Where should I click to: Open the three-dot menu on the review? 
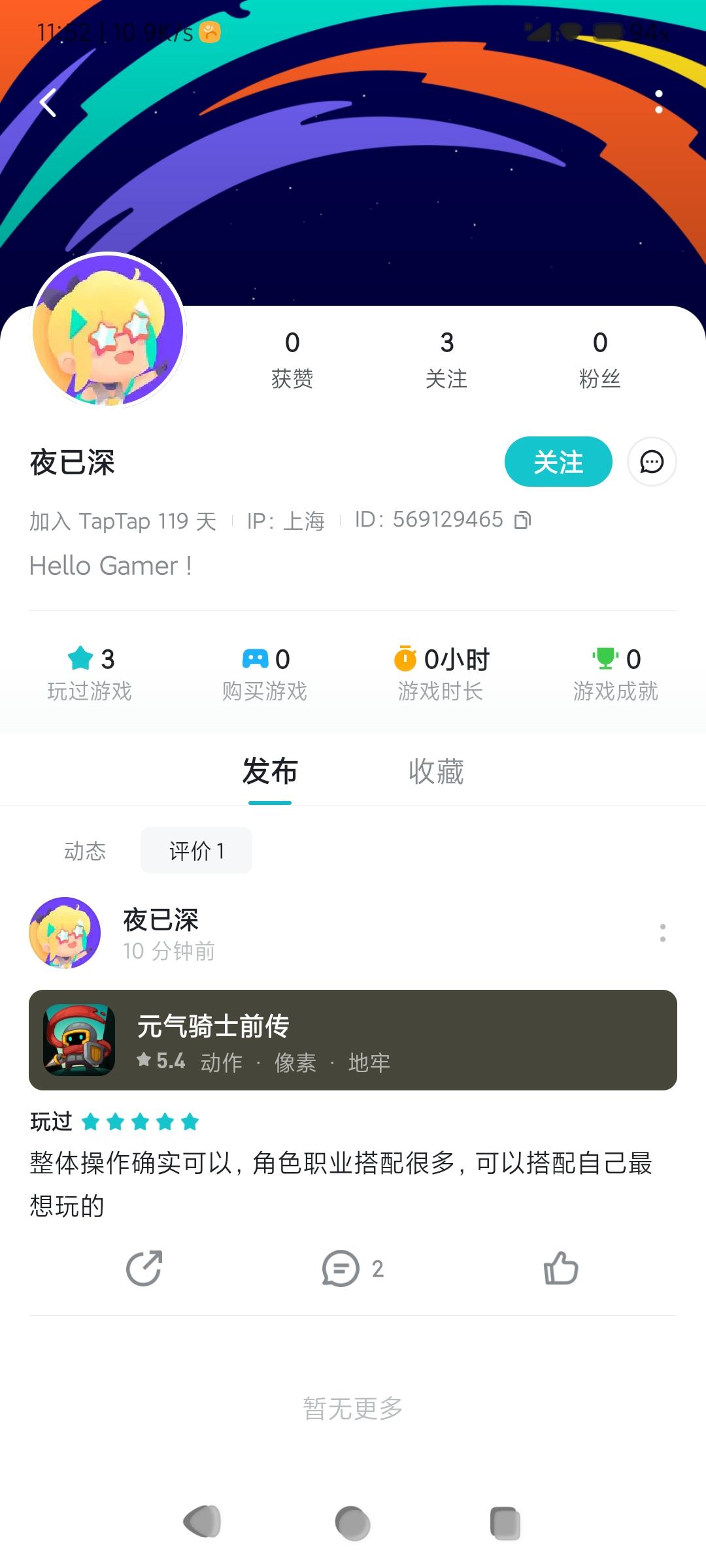click(x=663, y=934)
